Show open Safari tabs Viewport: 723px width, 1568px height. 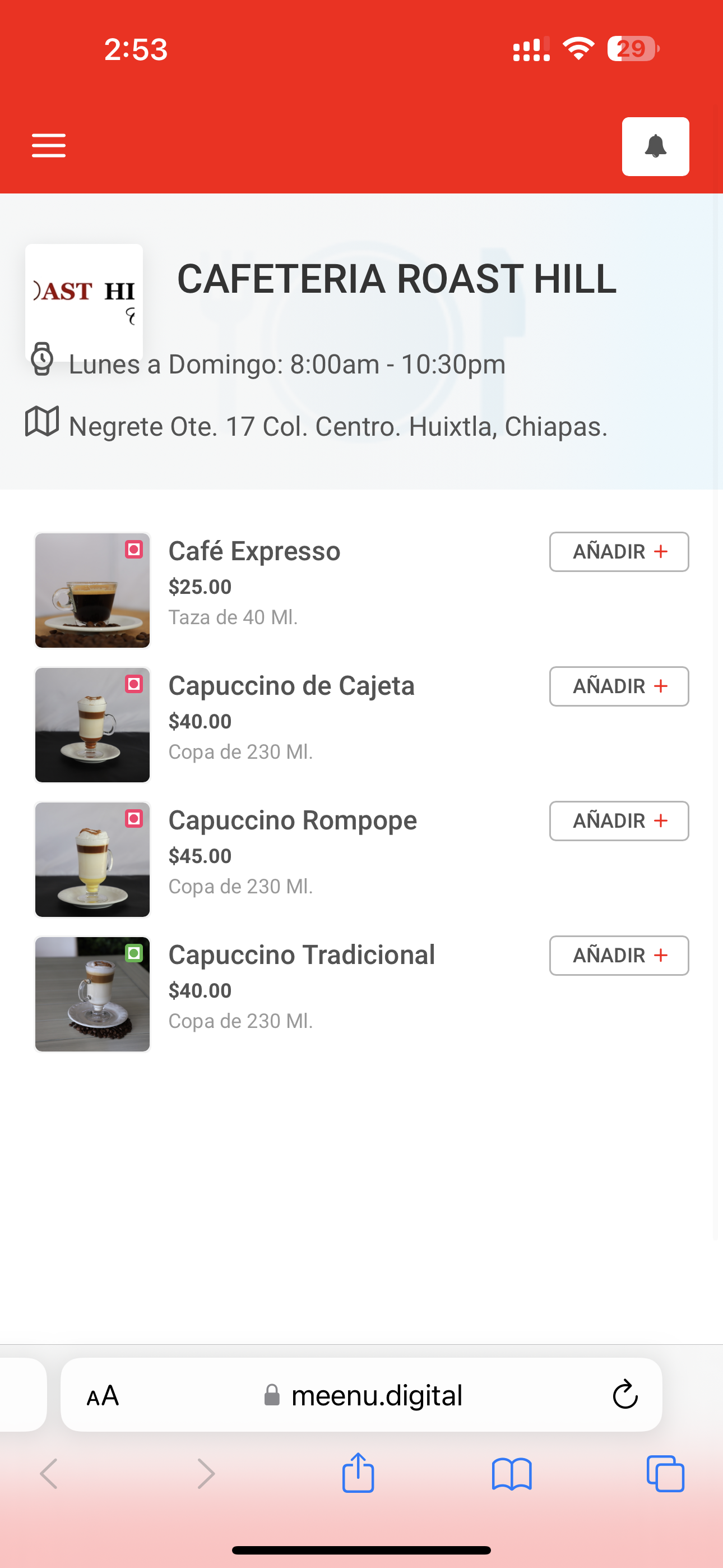click(665, 1474)
